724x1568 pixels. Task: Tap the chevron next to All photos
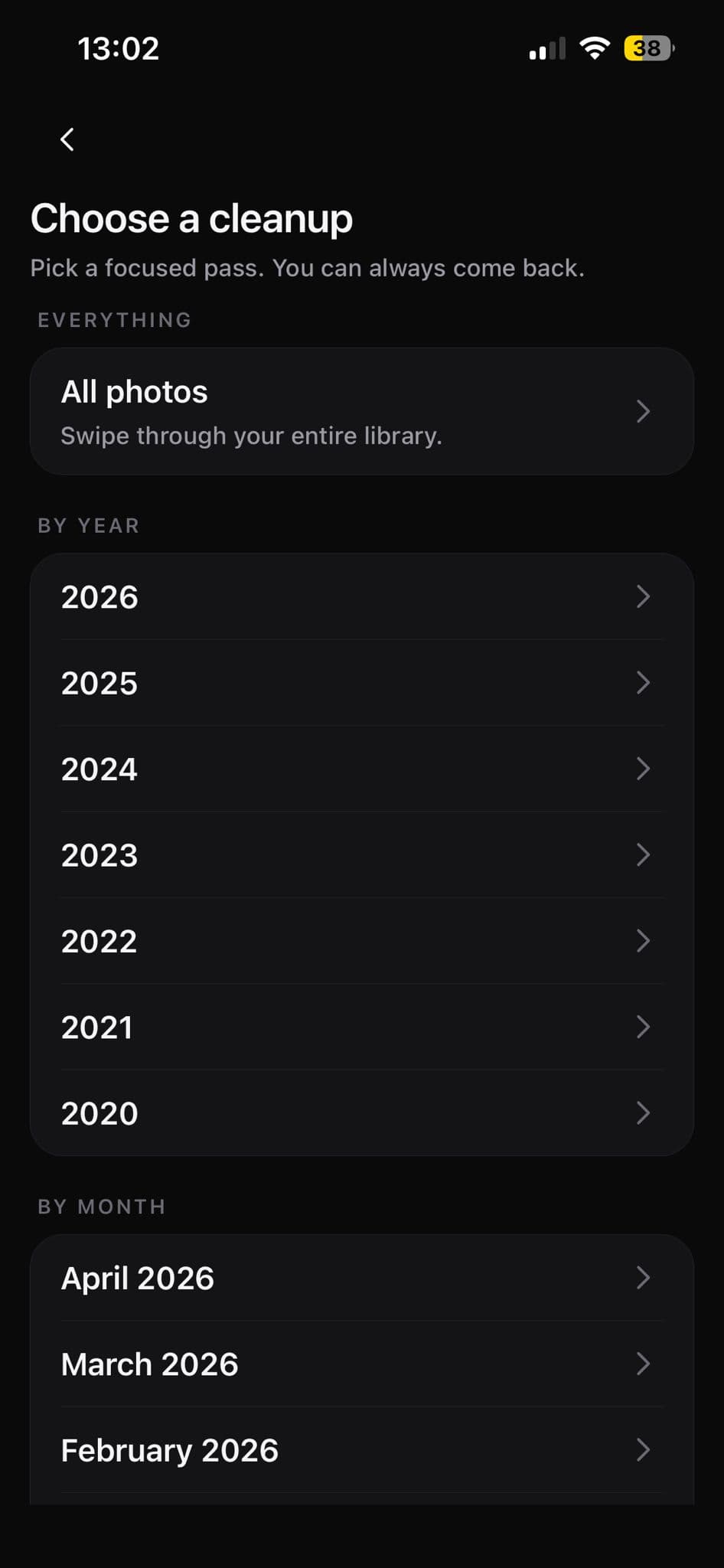(x=643, y=410)
